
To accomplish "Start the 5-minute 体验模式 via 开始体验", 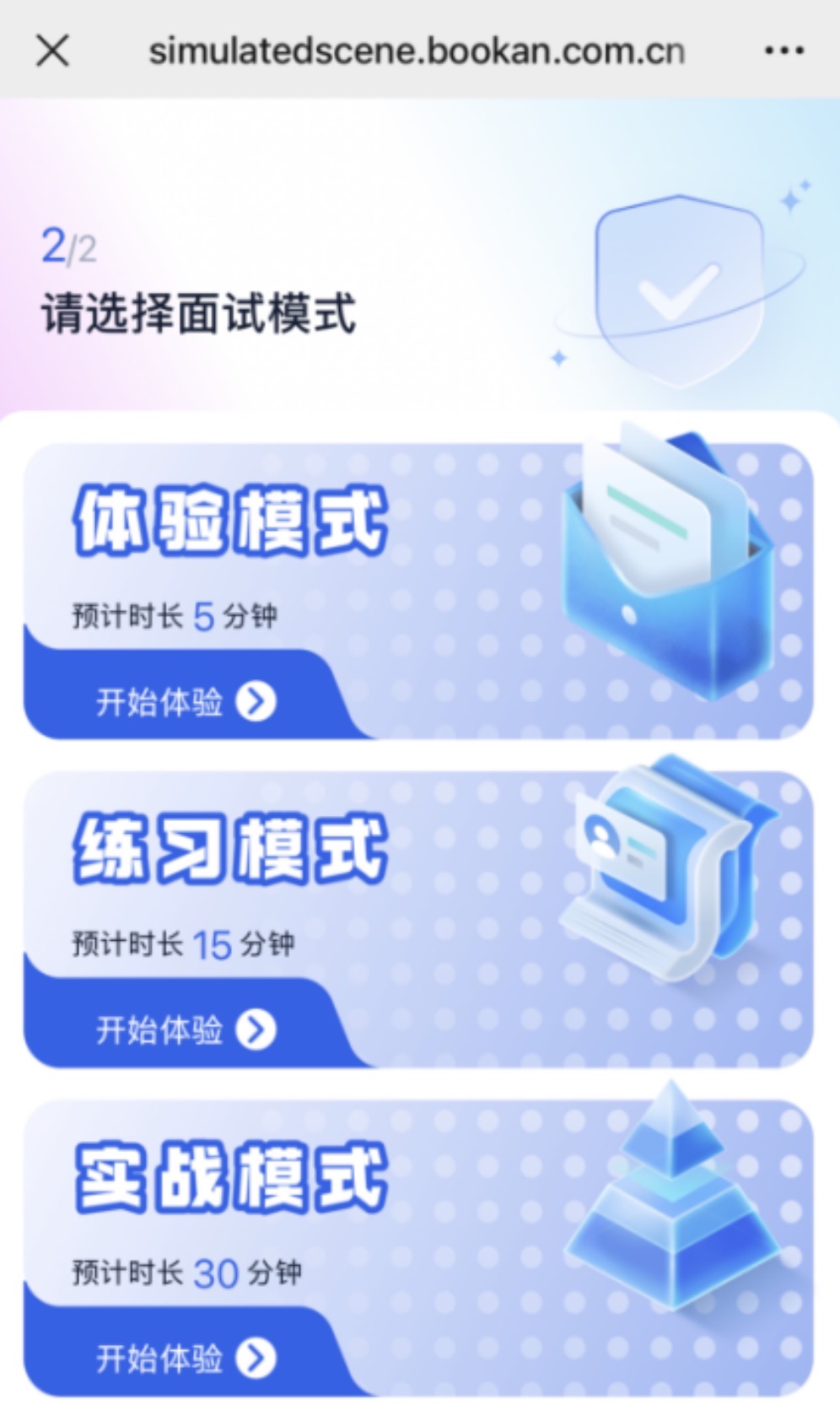I will coord(186,701).
